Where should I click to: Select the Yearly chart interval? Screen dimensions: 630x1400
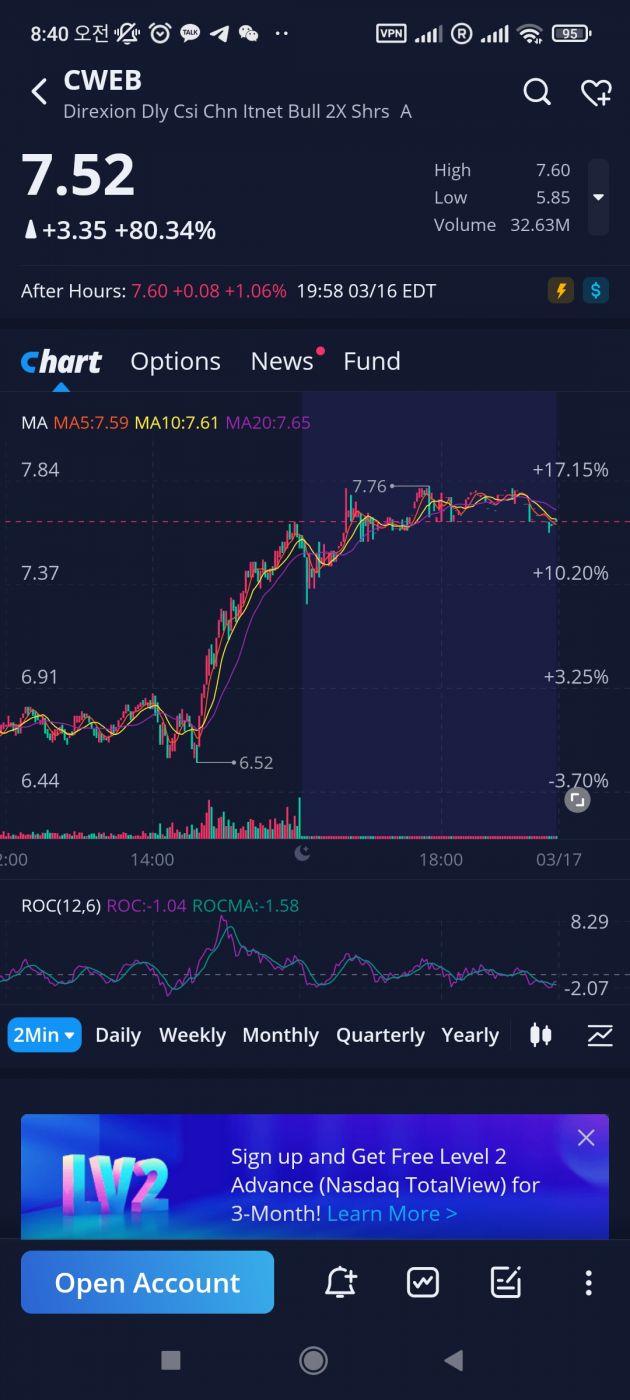(x=470, y=1035)
